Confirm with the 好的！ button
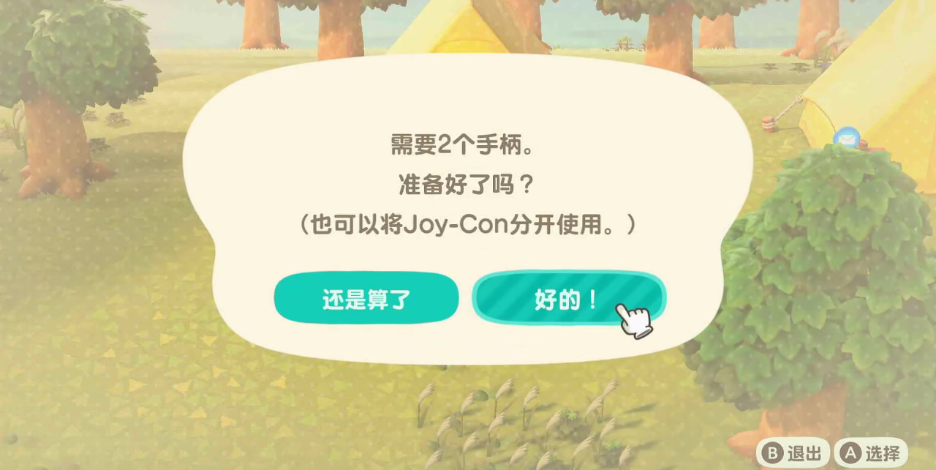Viewport: 936px width, 470px height. point(567,298)
